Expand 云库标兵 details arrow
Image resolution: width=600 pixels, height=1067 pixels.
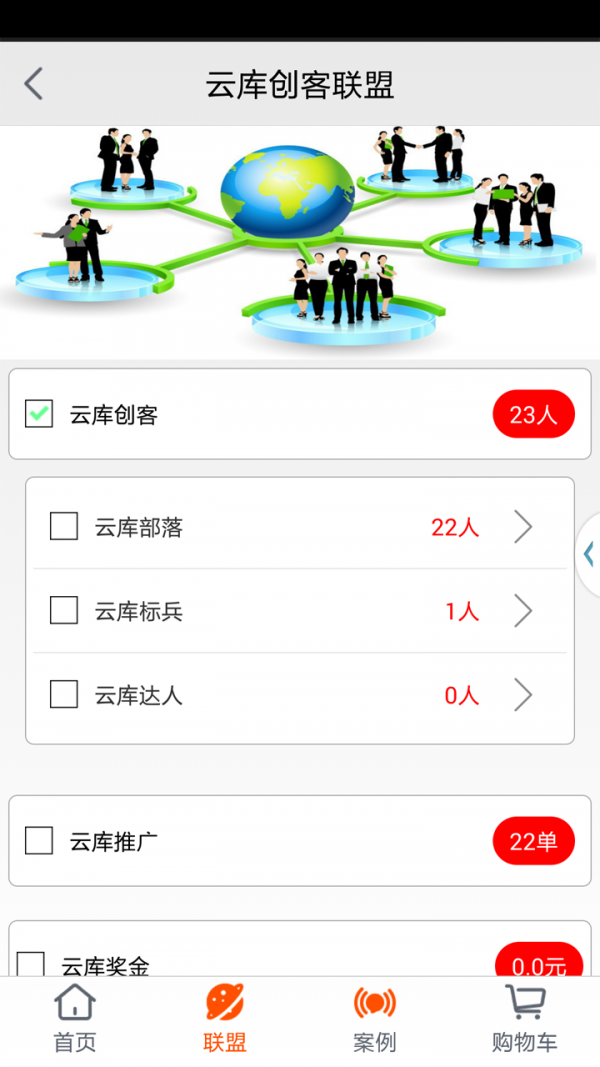coord(523,610)
